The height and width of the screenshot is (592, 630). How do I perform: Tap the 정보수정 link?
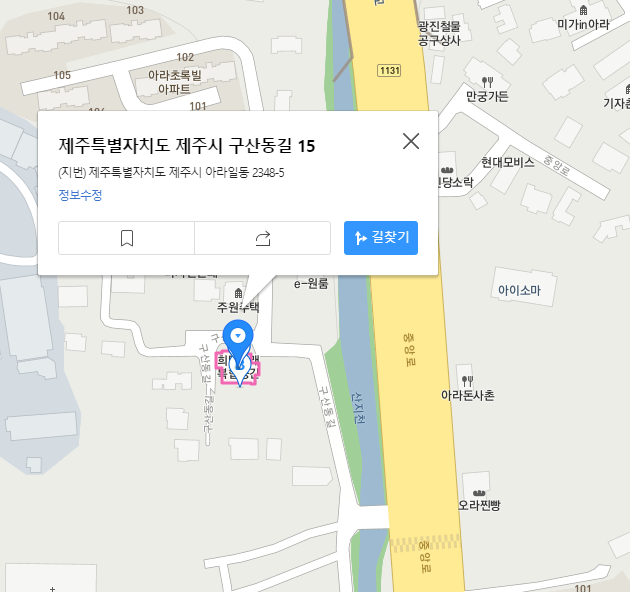(80, 195)
